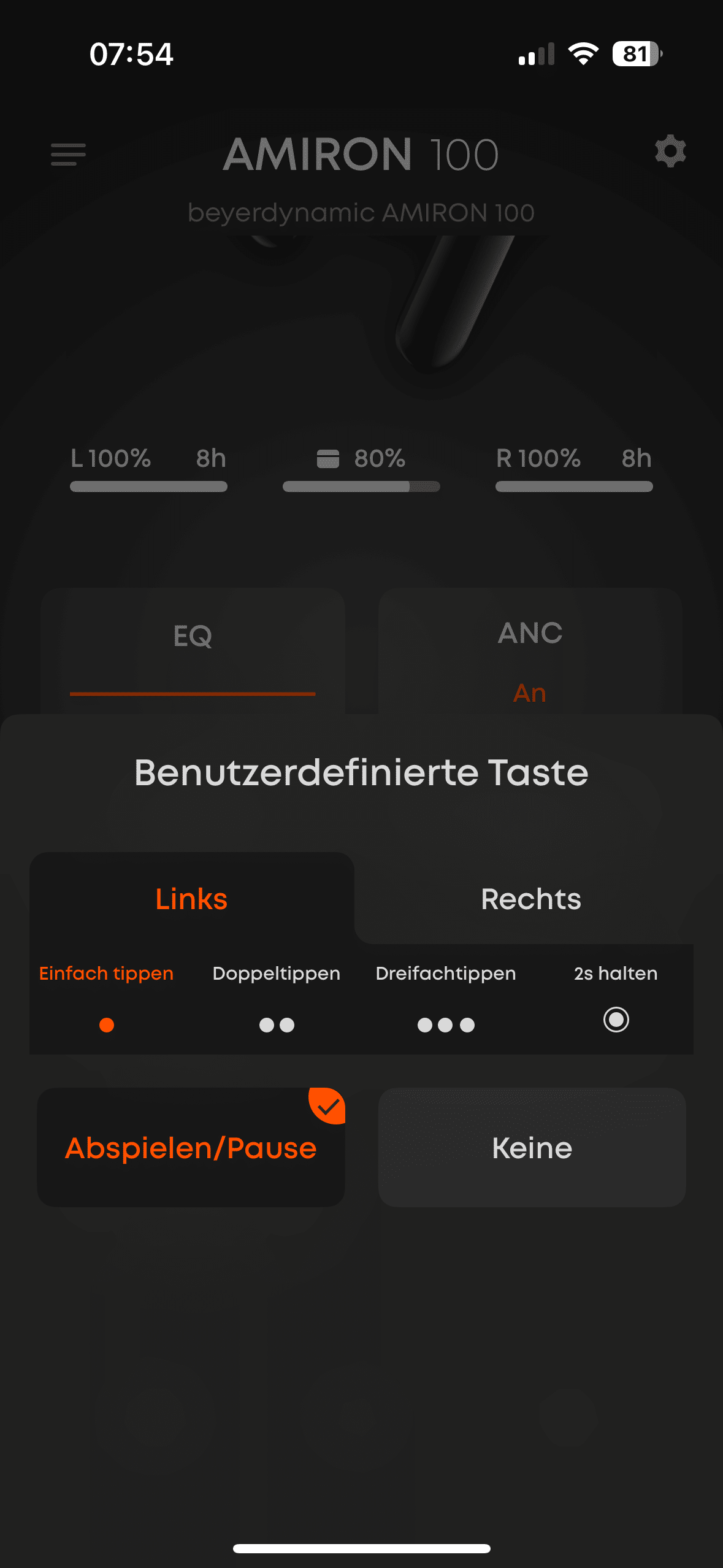This screenshot has width=723, height=1568.
Task: Select the Links earbud tab
Action: tap(191, 899)
